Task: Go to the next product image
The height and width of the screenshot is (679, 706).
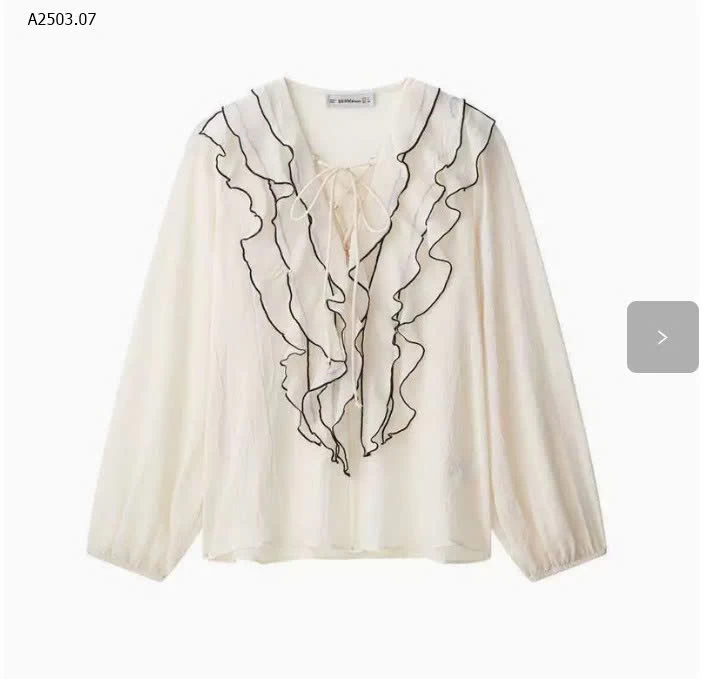Action: (x=662, y=337)
